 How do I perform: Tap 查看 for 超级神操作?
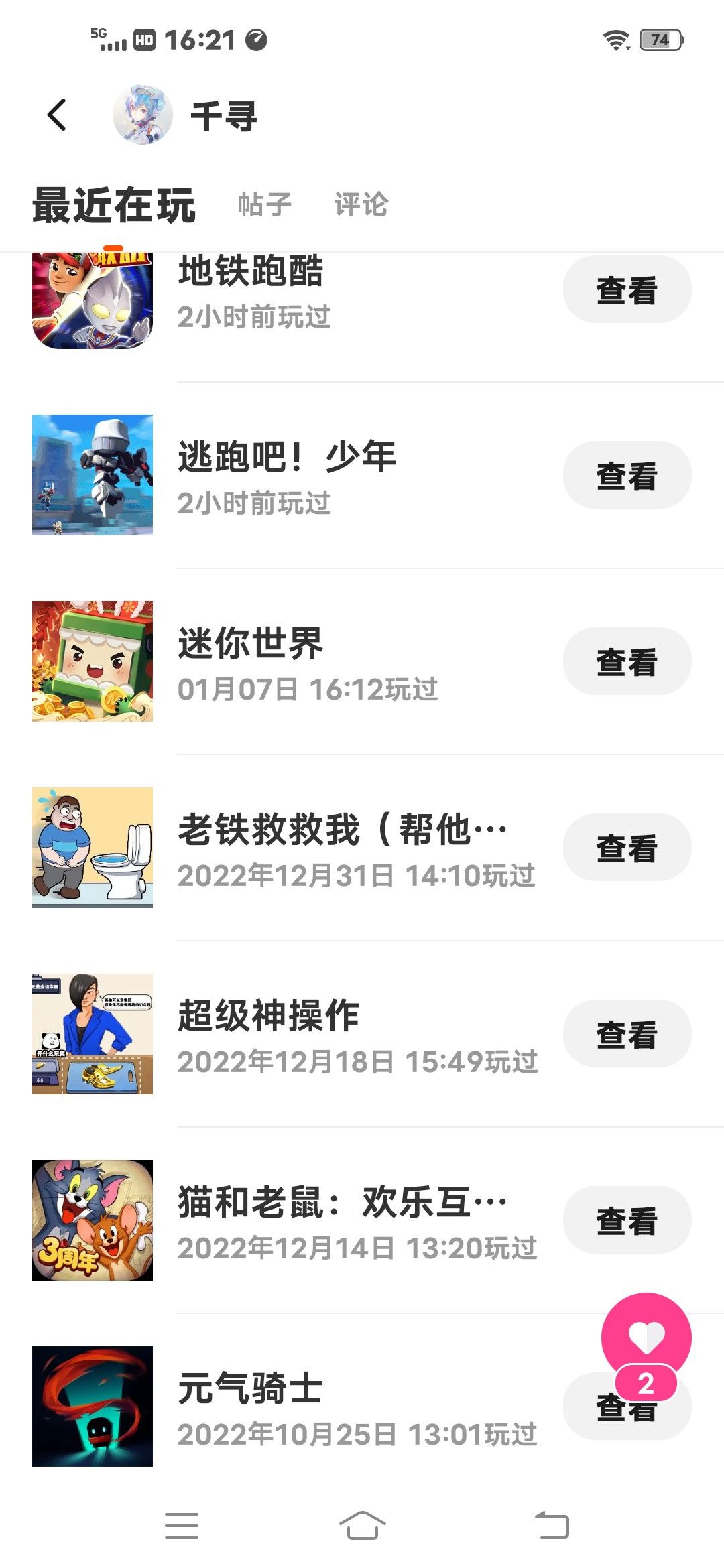click(627, 1034)
